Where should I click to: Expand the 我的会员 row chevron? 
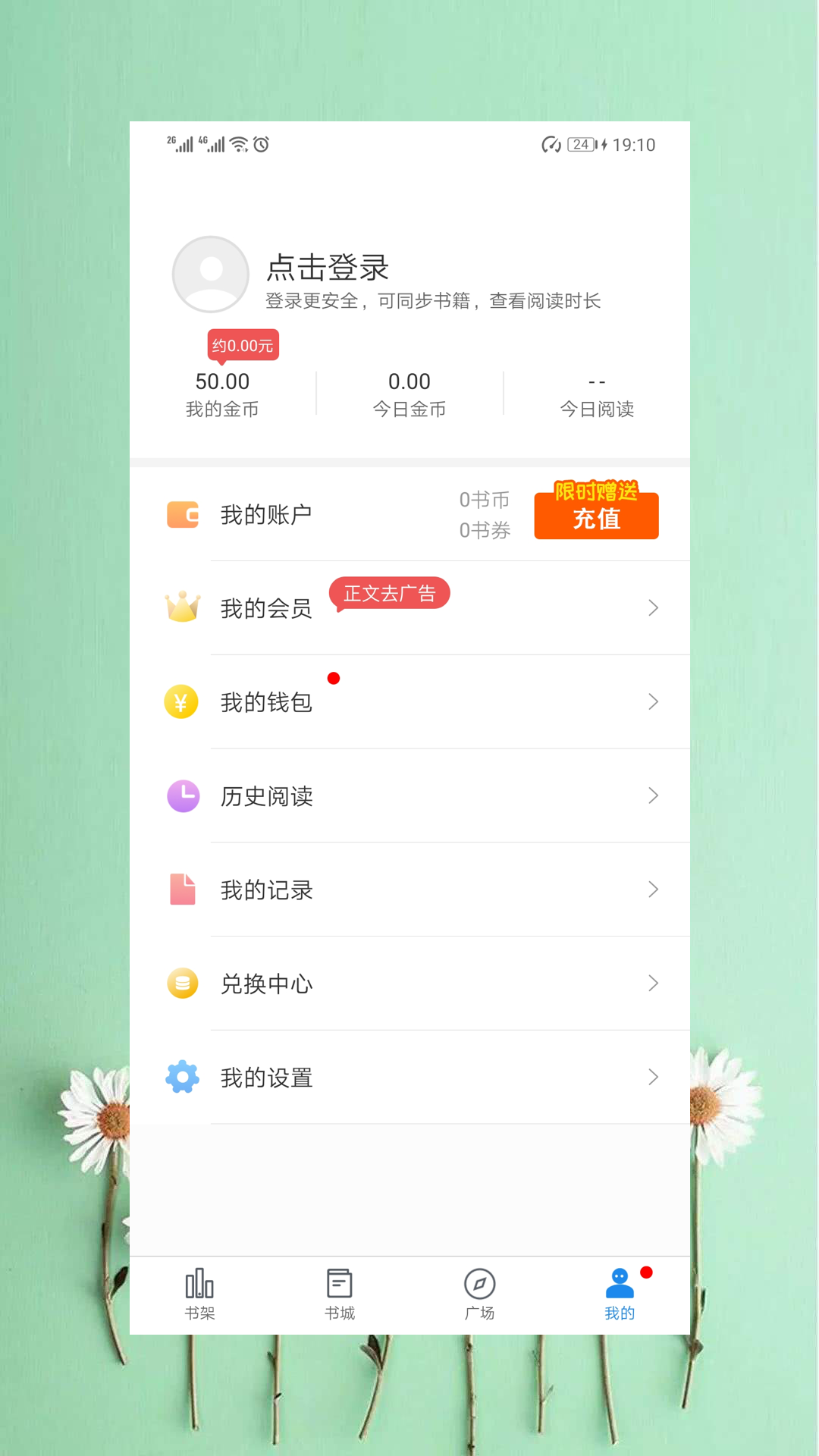pos(654,607)
